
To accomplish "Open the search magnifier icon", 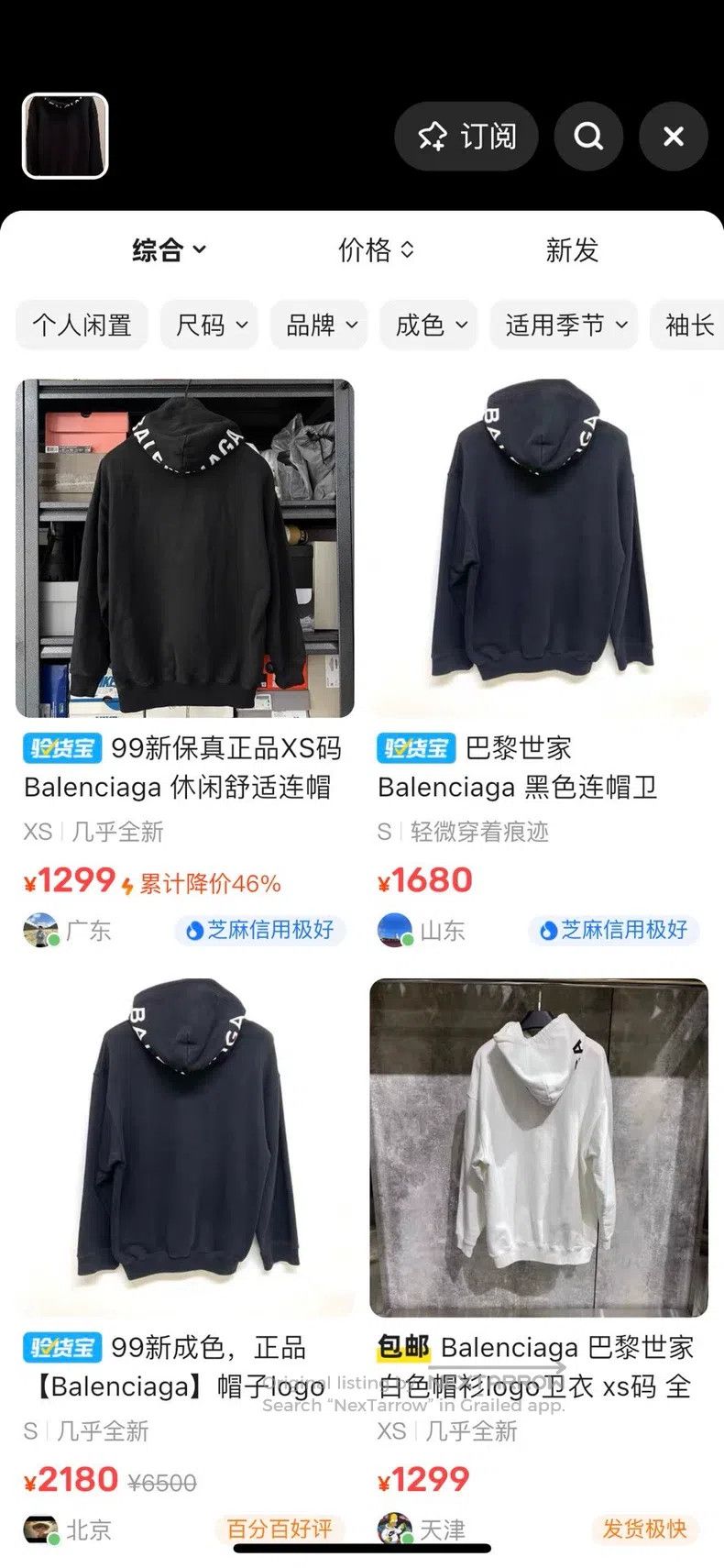I will [588, 137].
